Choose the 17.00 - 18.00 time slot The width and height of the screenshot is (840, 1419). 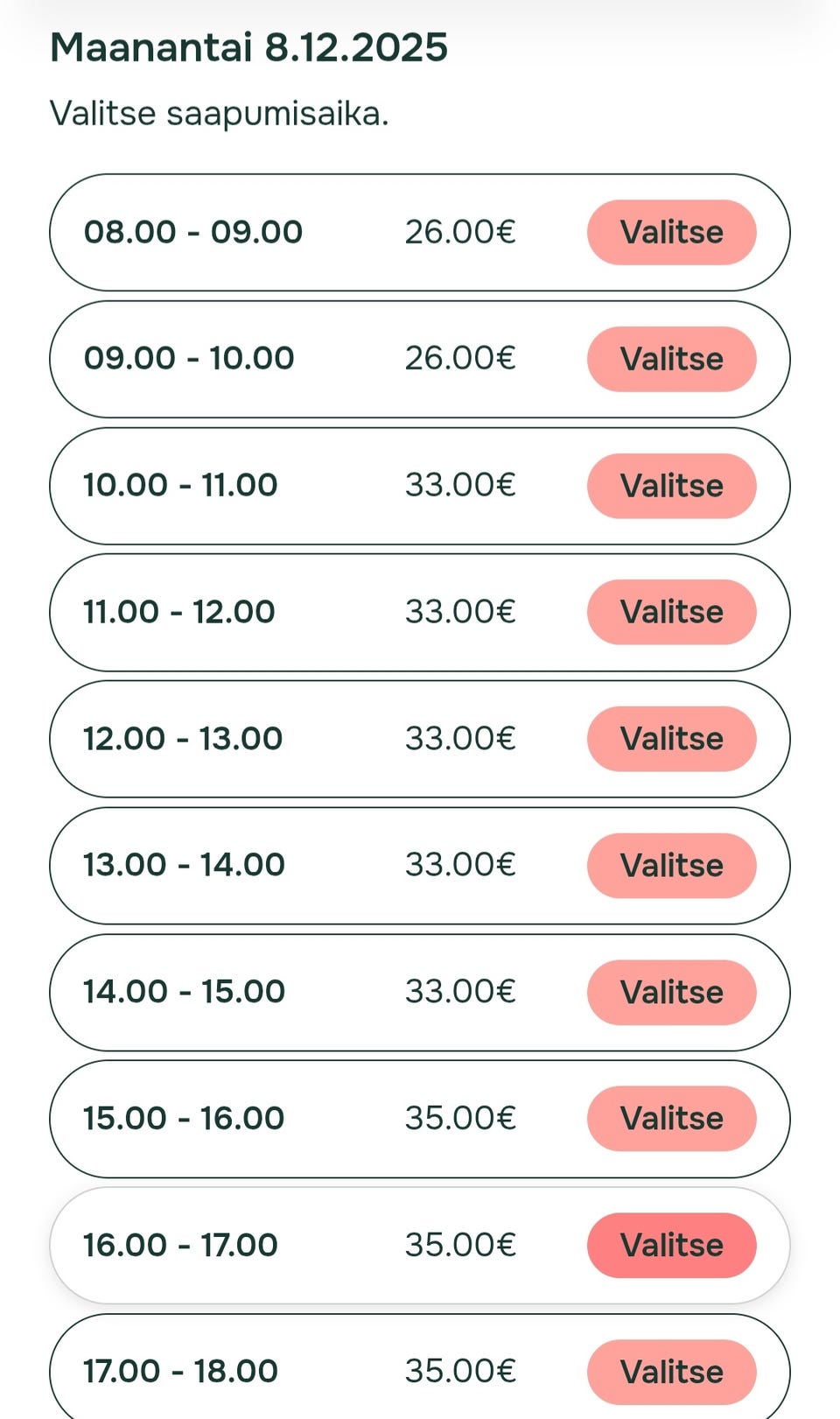[x=671, y=1371]
